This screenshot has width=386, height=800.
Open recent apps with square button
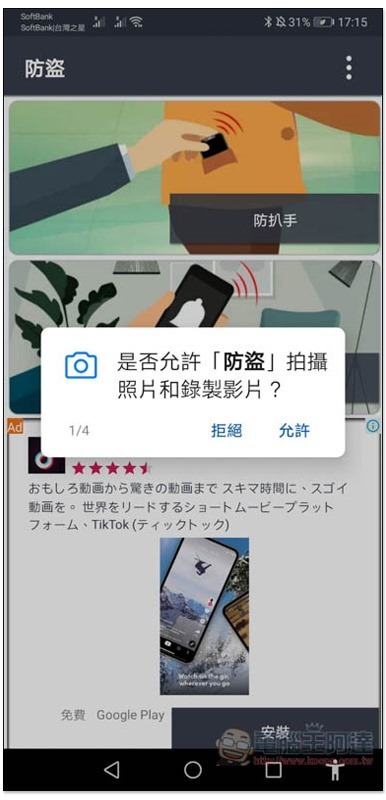274,769
